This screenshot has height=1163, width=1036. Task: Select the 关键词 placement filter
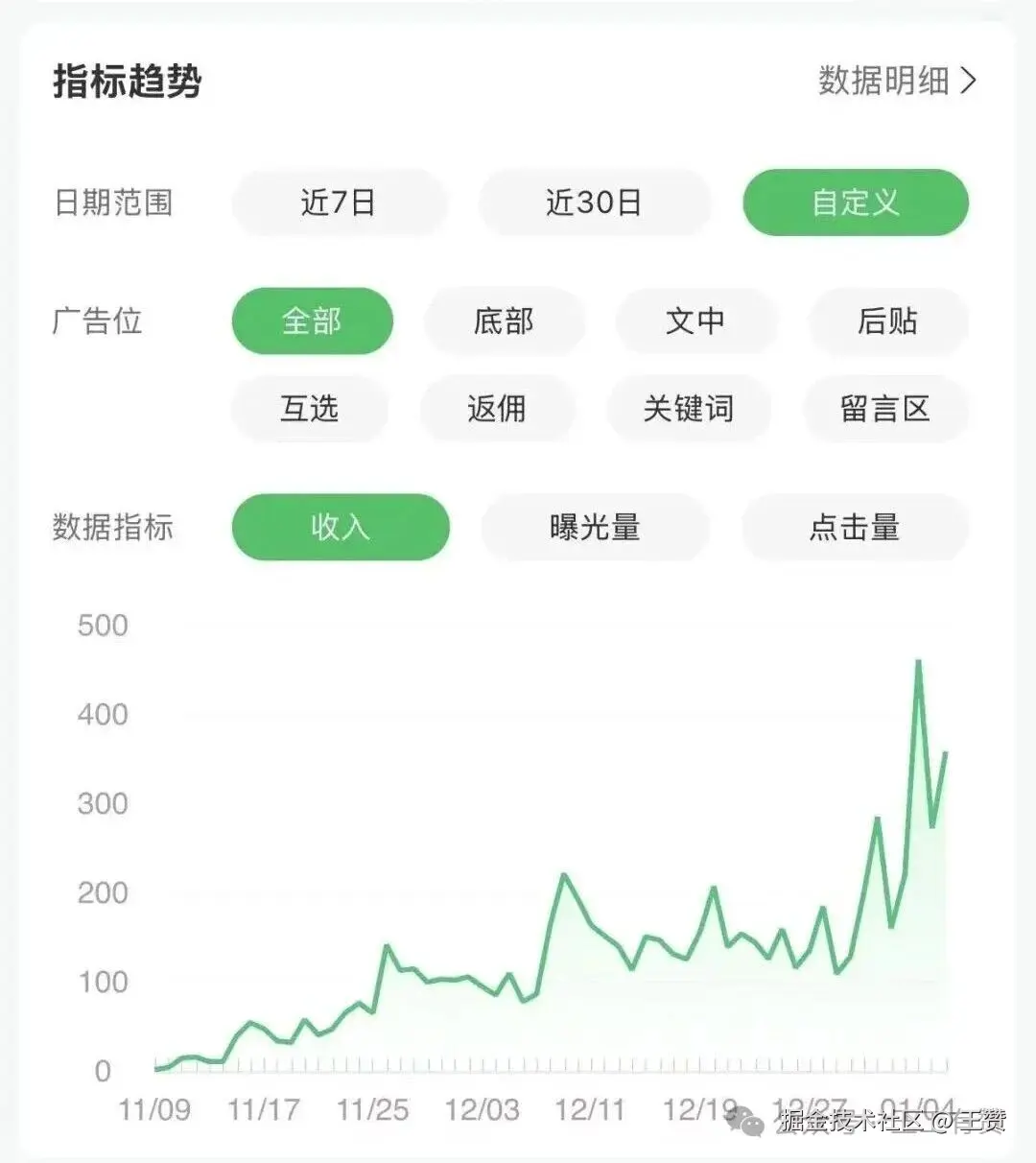pyautogui.click(x=690, y=409)
